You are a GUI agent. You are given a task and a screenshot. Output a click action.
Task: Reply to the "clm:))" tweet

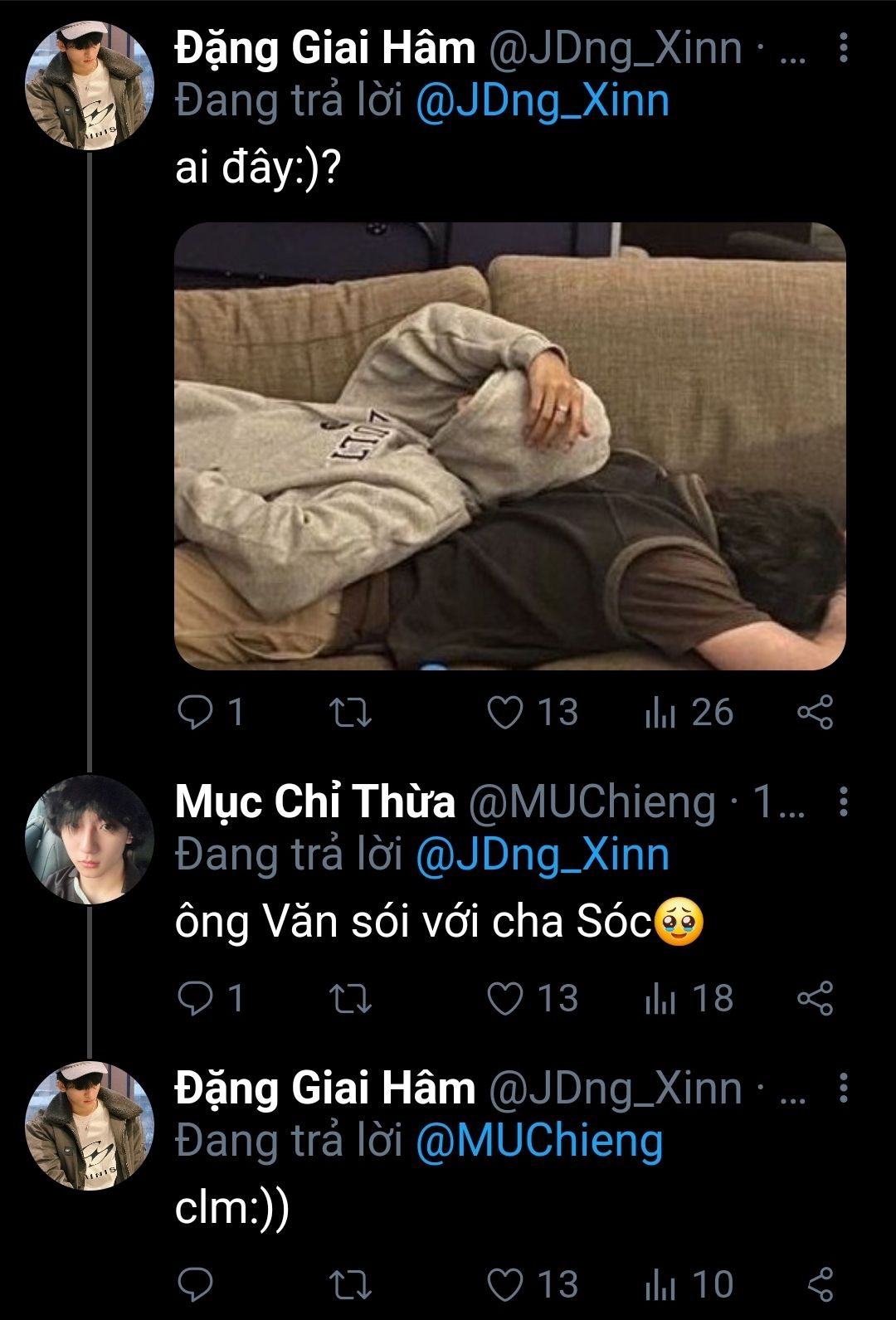197,1284
